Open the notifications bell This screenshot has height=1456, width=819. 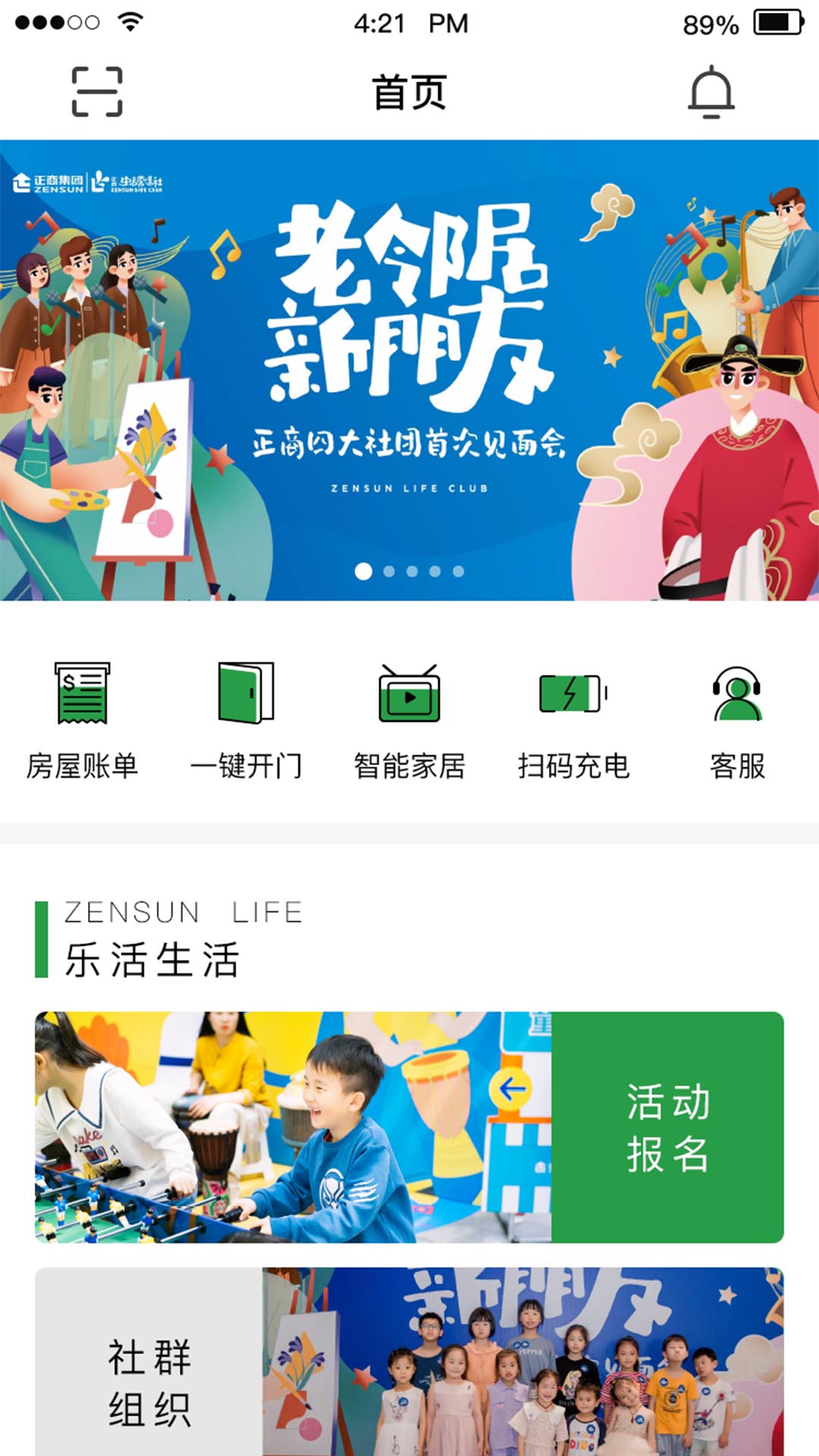711,92
